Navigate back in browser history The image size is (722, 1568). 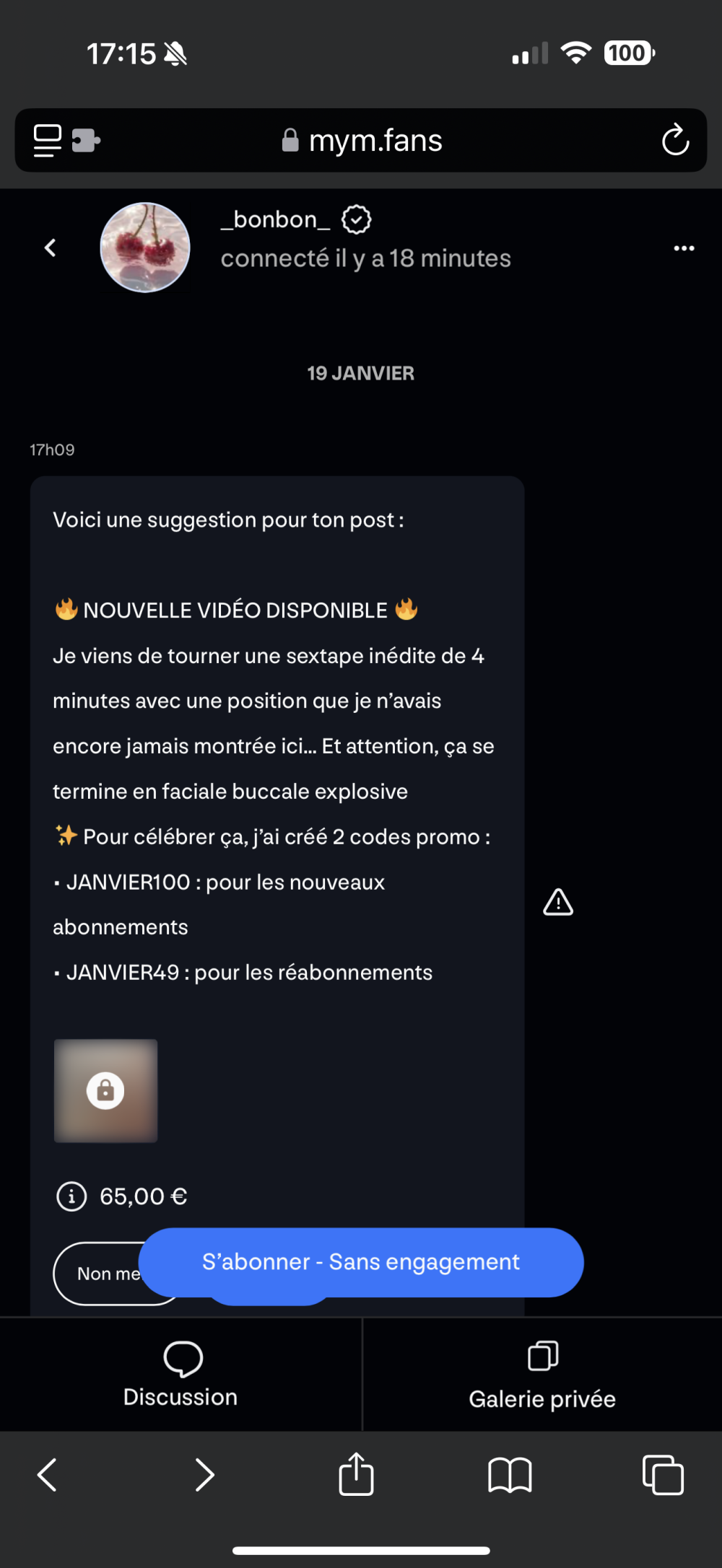(48, 1474)
